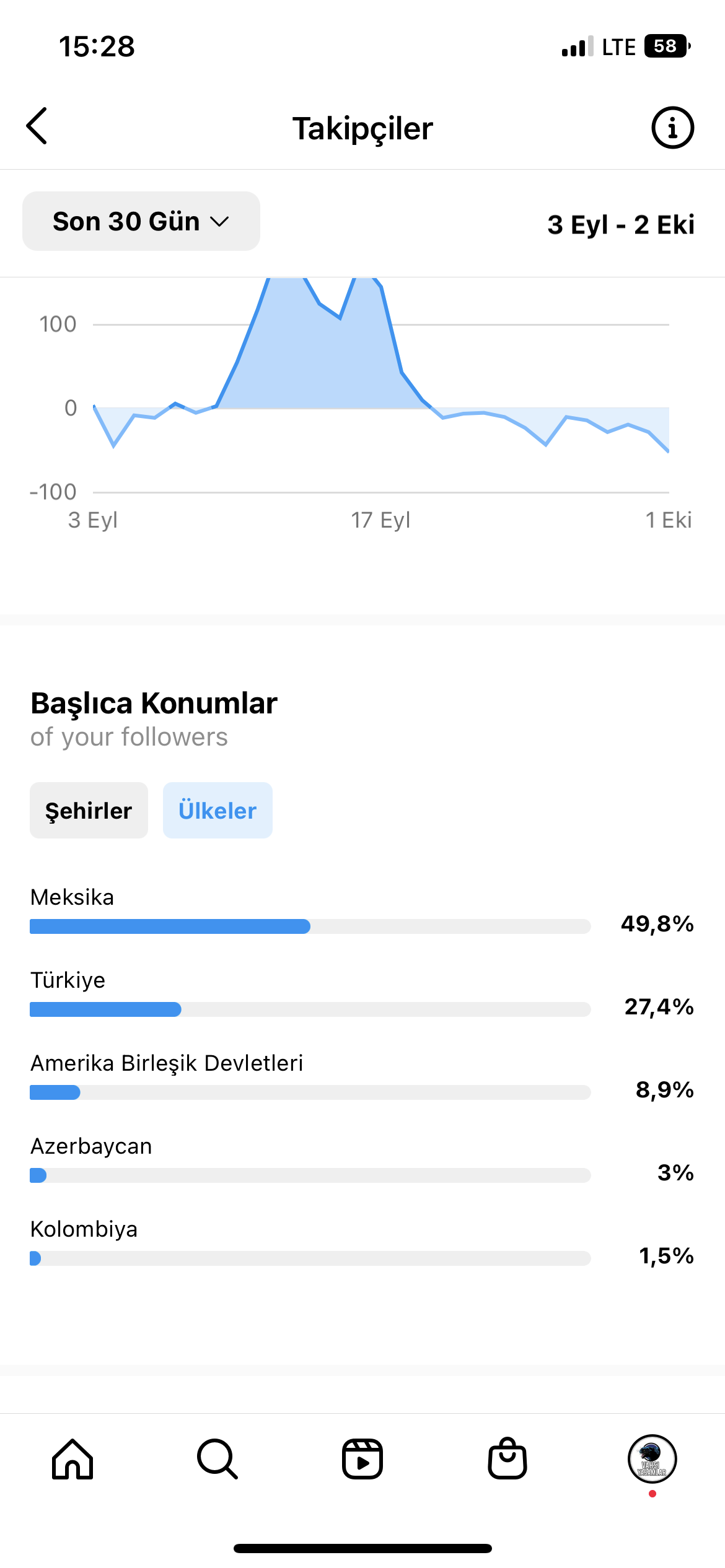Open the profile tab avatar
725x1568 pixels.
pyautogui.click(x=652, y=1459)
